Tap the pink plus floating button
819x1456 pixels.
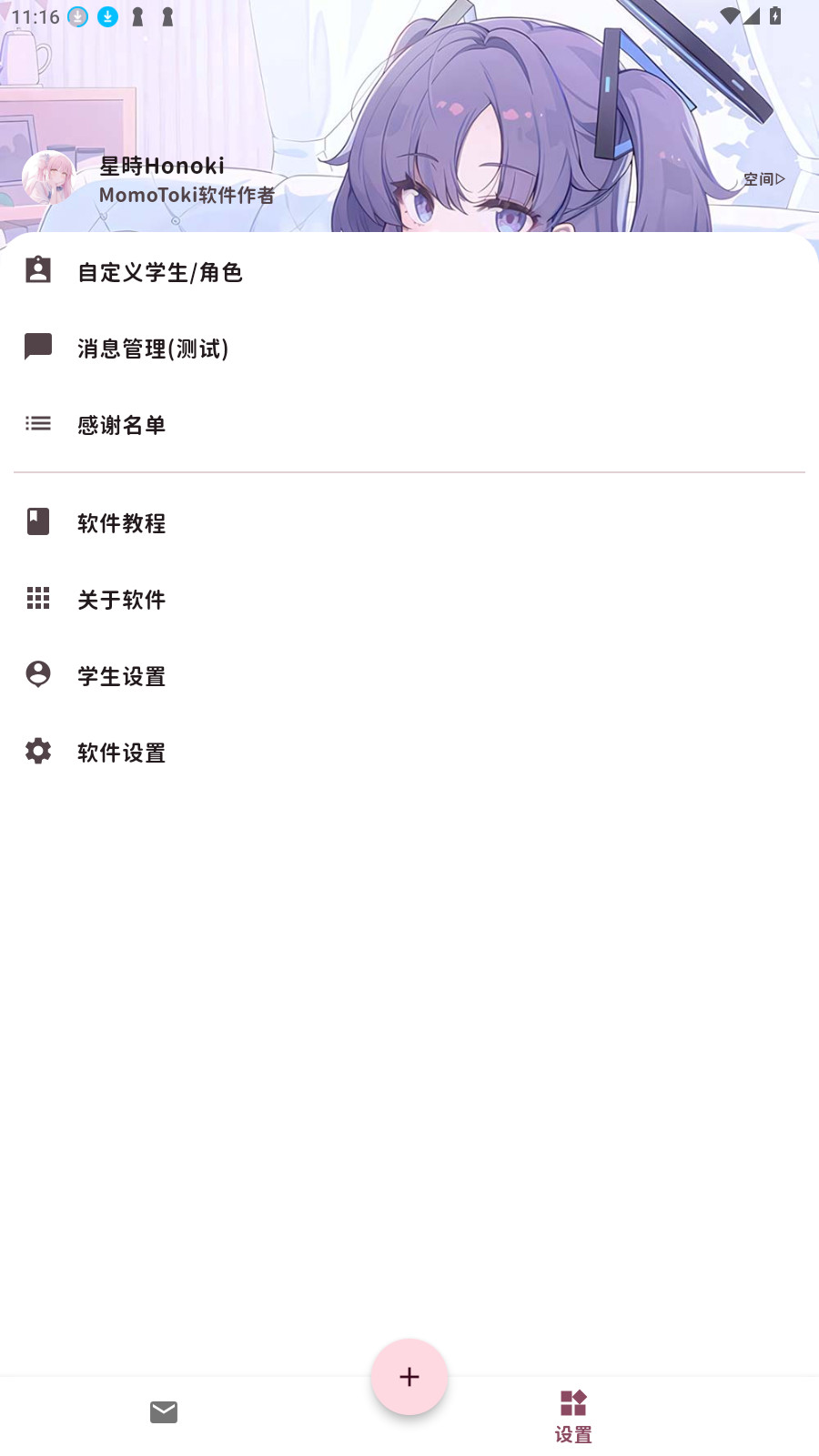point(409,1377)
